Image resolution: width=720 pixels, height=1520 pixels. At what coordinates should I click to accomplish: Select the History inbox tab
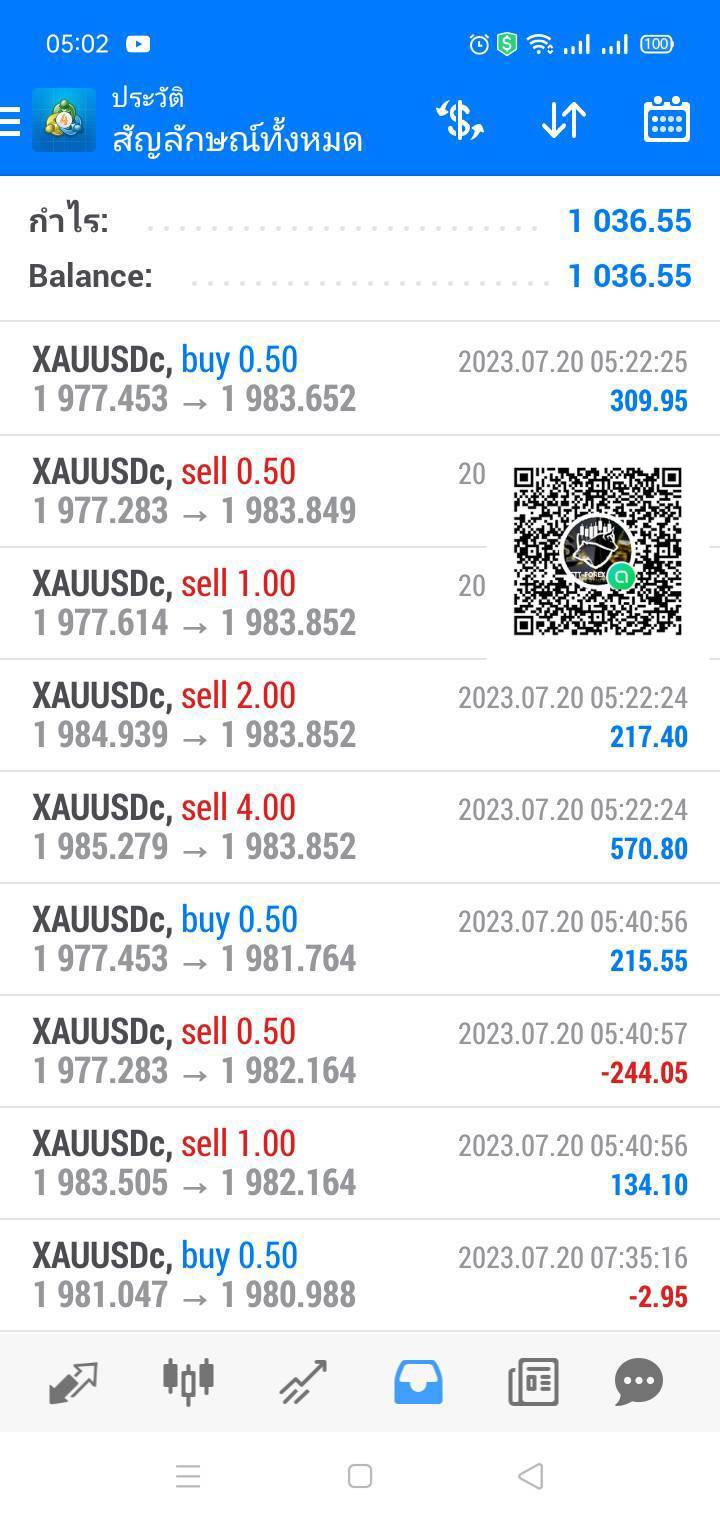418,1382
